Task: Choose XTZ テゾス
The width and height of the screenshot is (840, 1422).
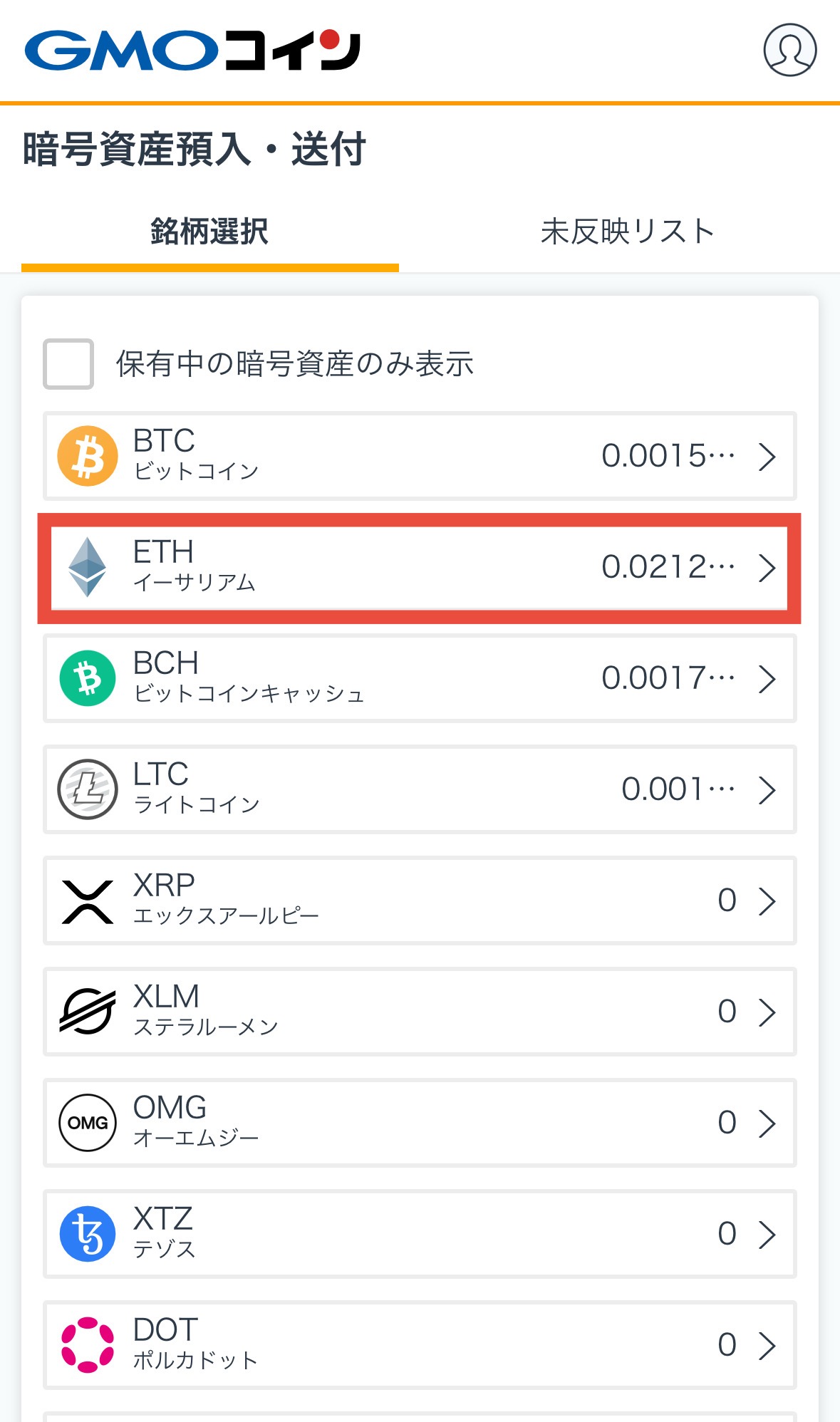Action: 419,1234
